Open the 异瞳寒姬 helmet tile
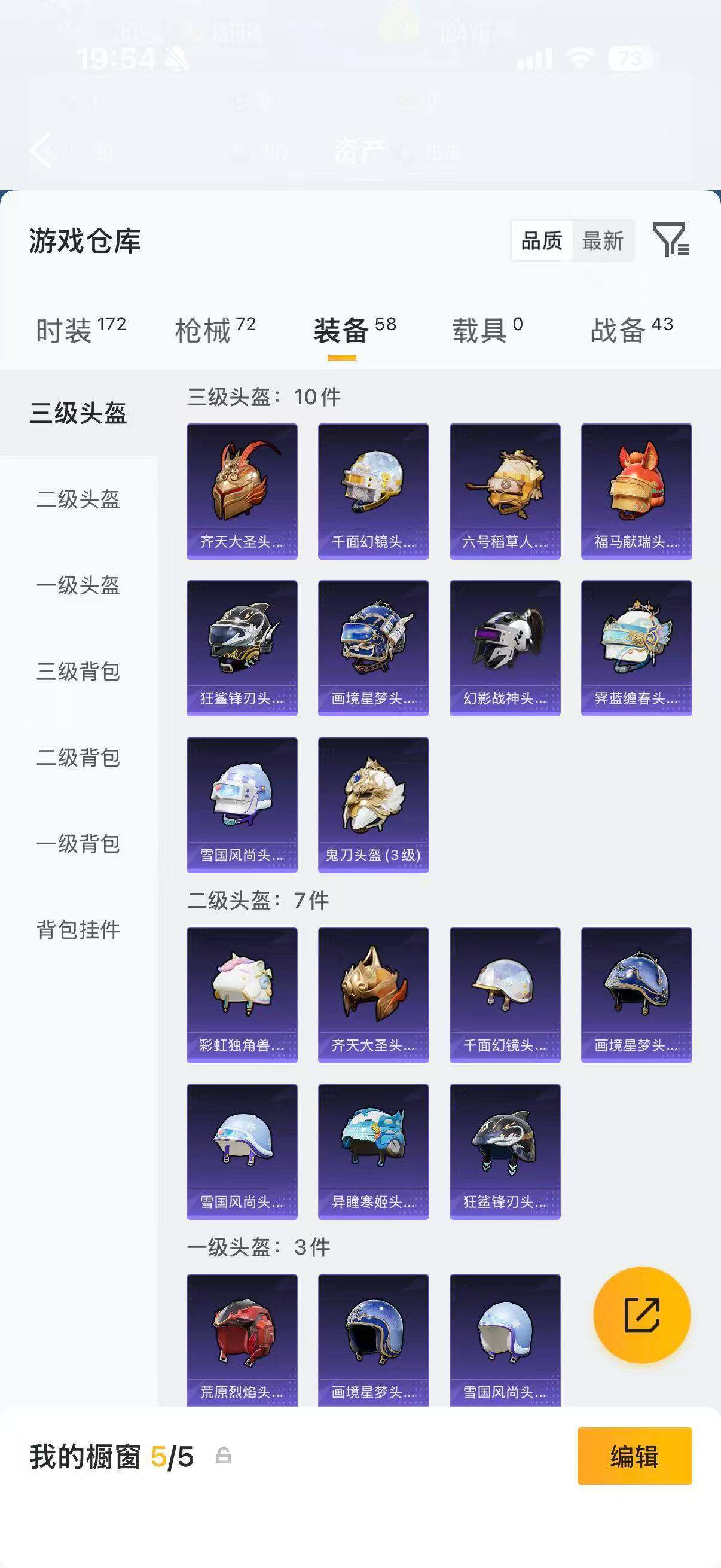Image resolution: width=721 pixels, height=1568 pixels. pyautogui.click(x=373, y=1152)
